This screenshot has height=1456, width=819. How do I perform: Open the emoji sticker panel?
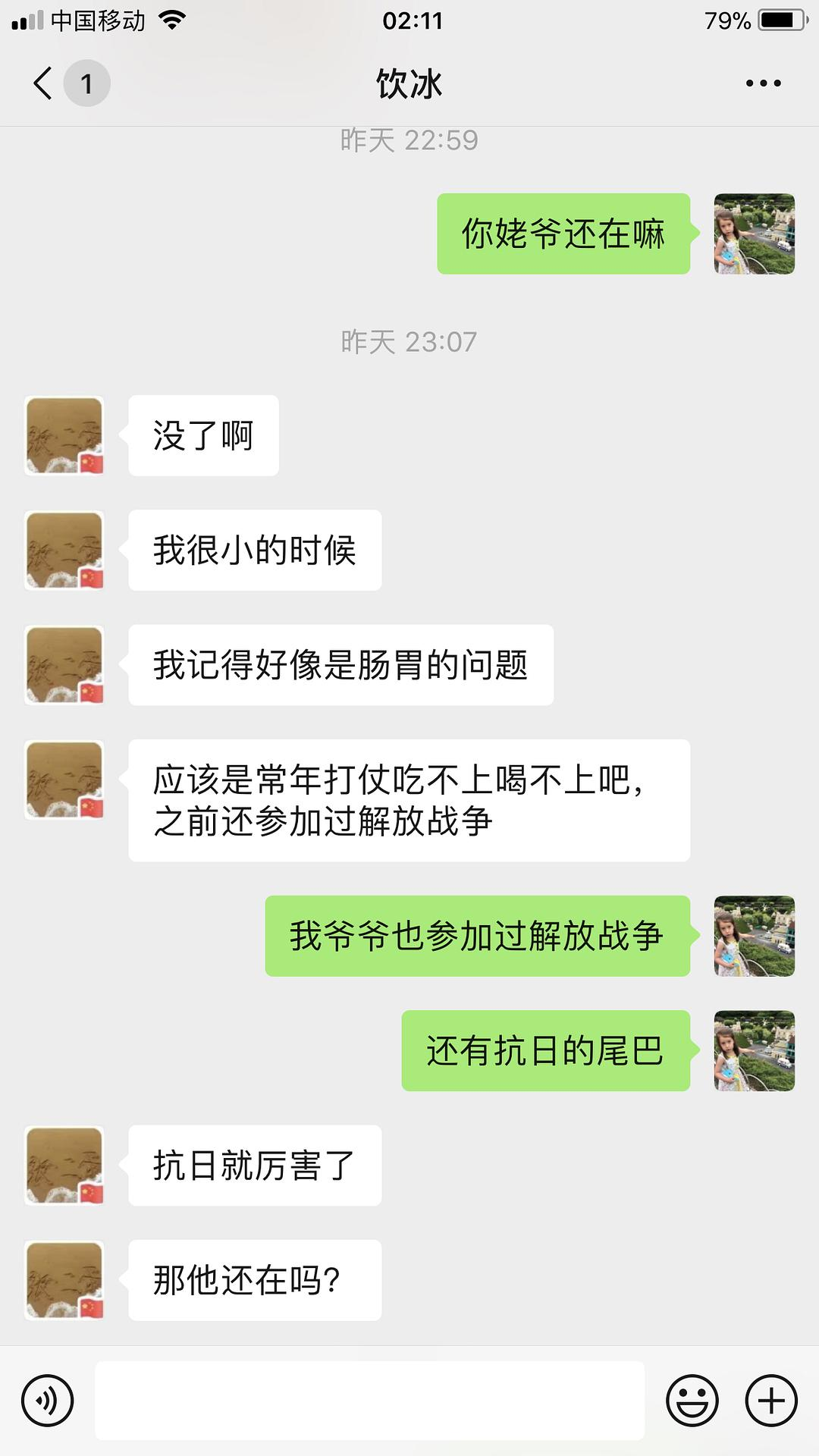[692, 1401]
